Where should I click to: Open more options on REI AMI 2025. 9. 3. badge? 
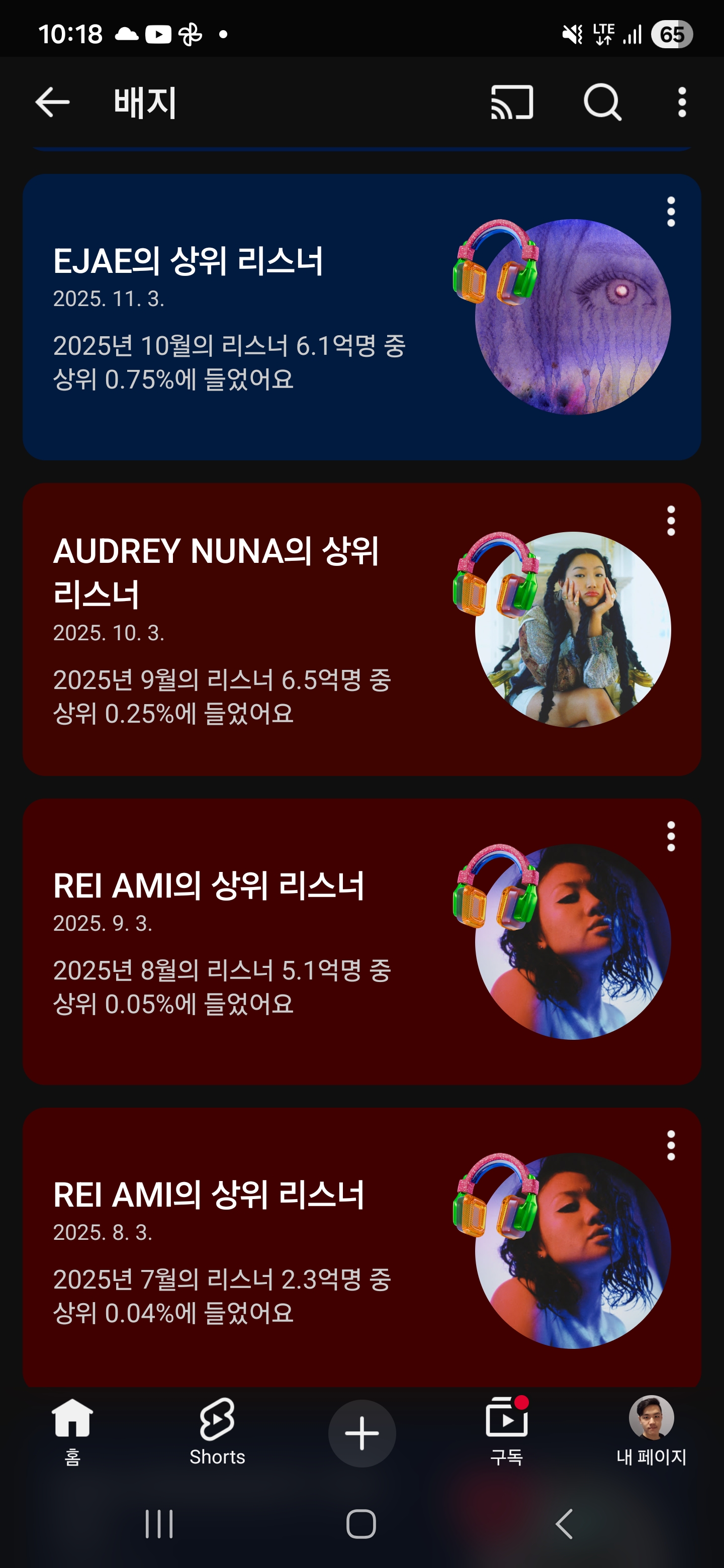point(670,836)
